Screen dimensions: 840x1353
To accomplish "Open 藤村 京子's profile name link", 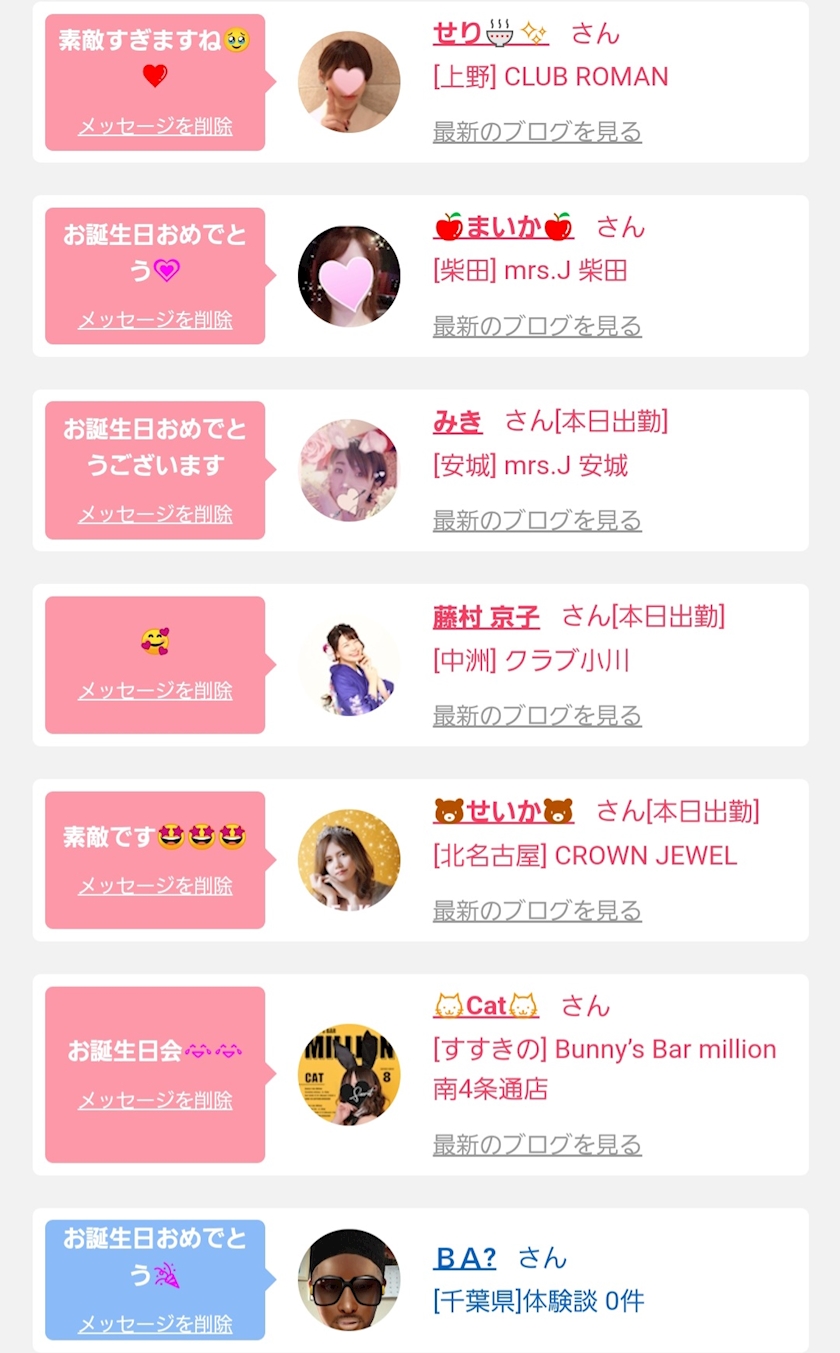I will tap(486, 617).
